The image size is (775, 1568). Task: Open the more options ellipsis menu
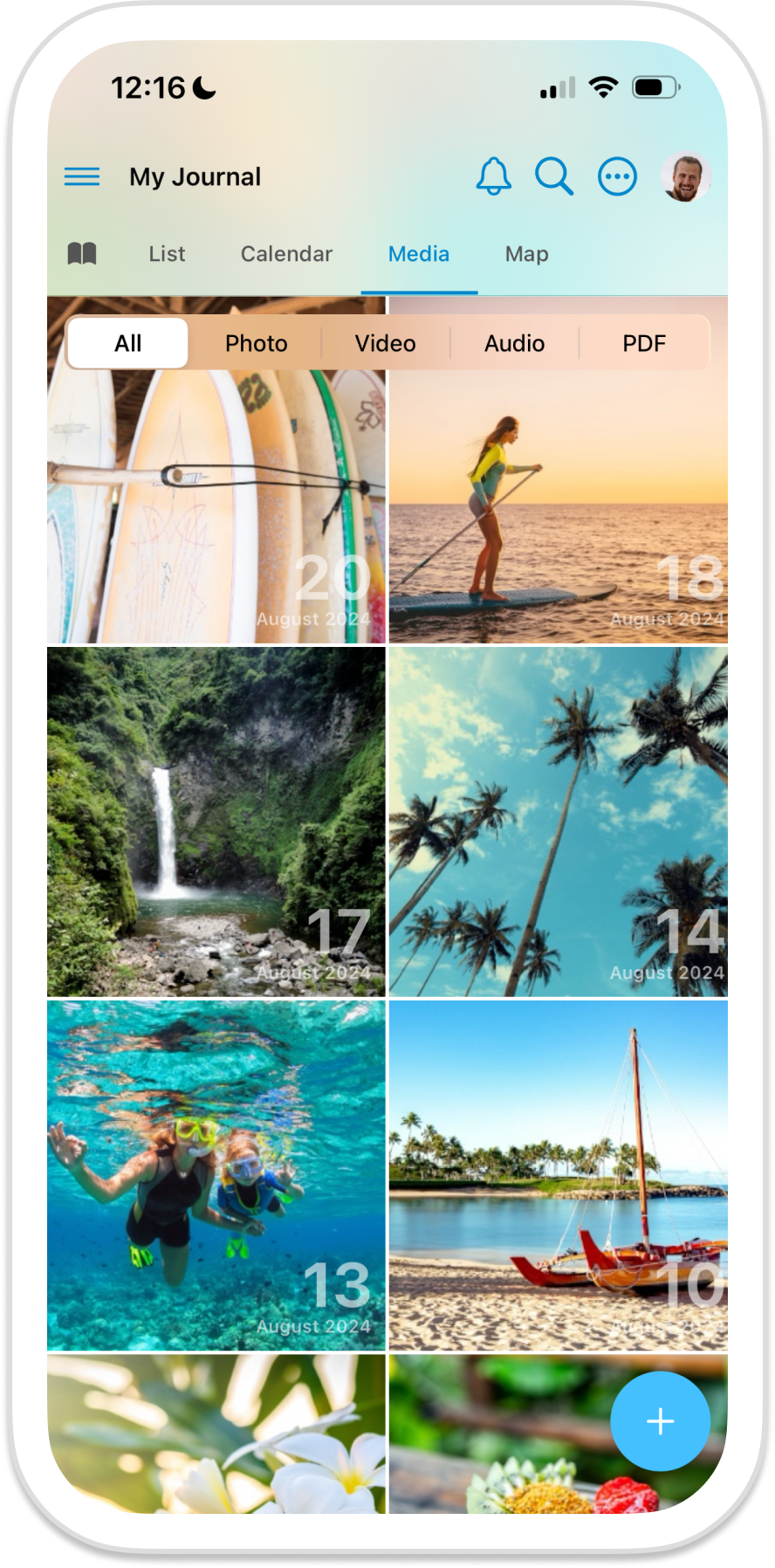(x=617, y=176)
